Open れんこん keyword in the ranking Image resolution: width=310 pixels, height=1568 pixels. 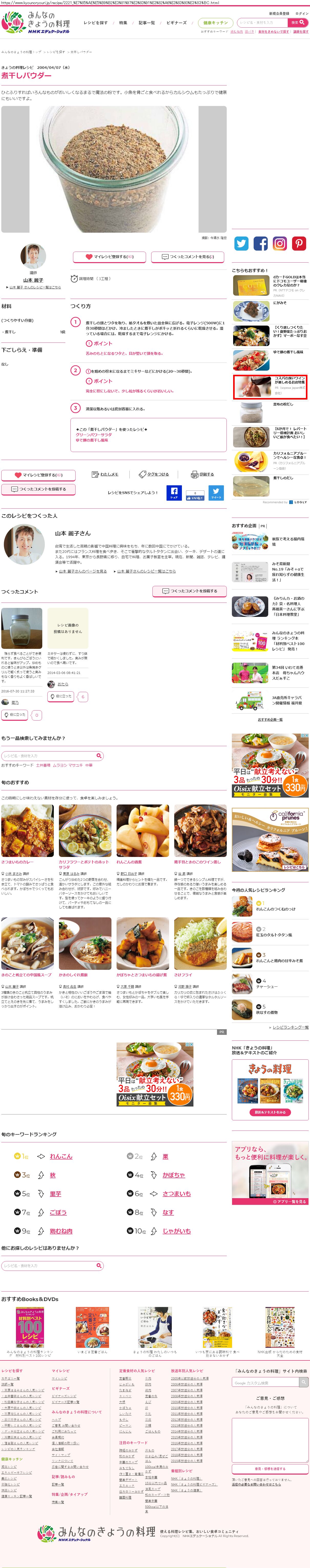pyautogui.click(x=61, y=1156)
